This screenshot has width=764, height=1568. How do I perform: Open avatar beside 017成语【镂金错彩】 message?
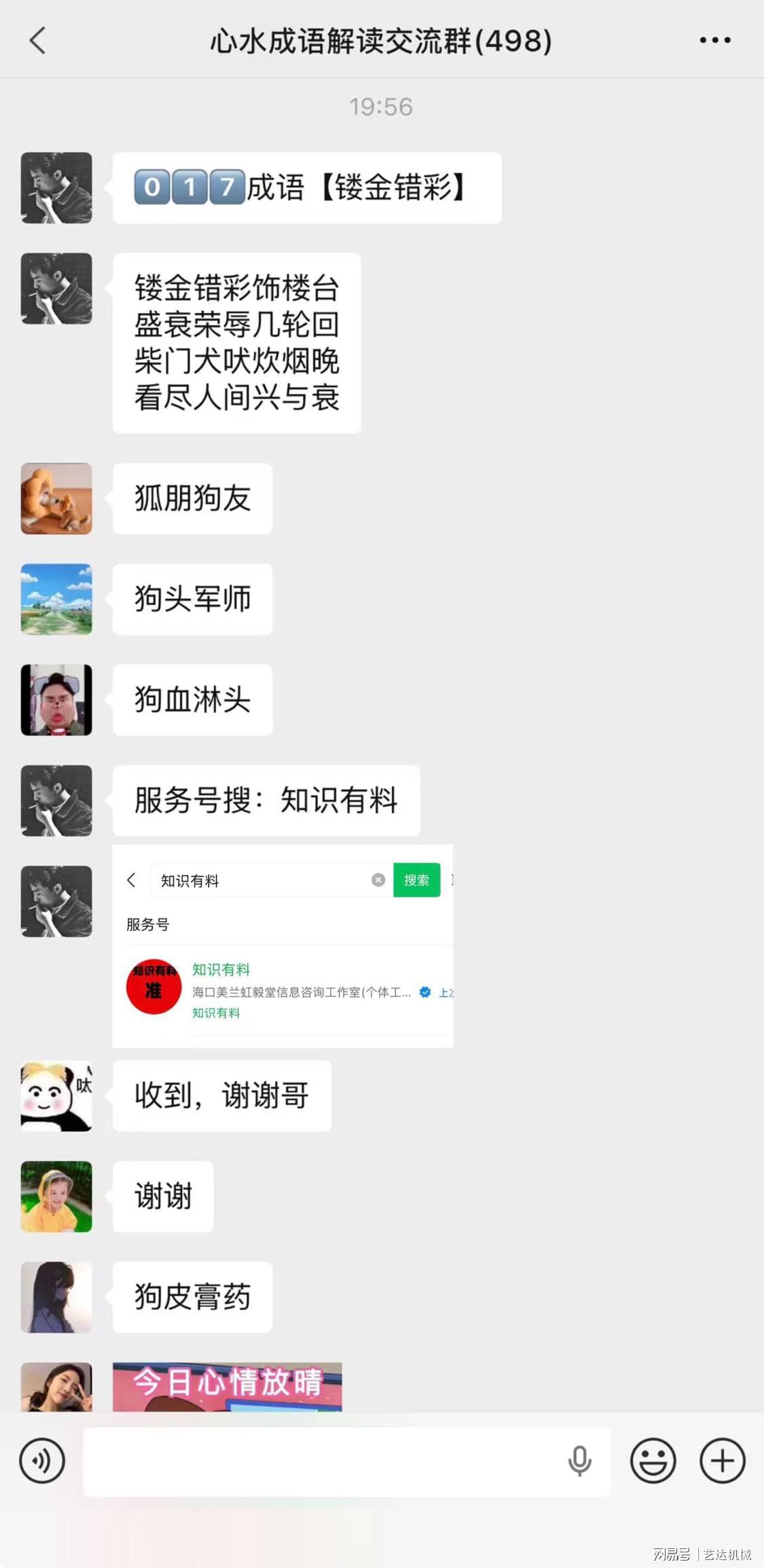click(56, 188)
